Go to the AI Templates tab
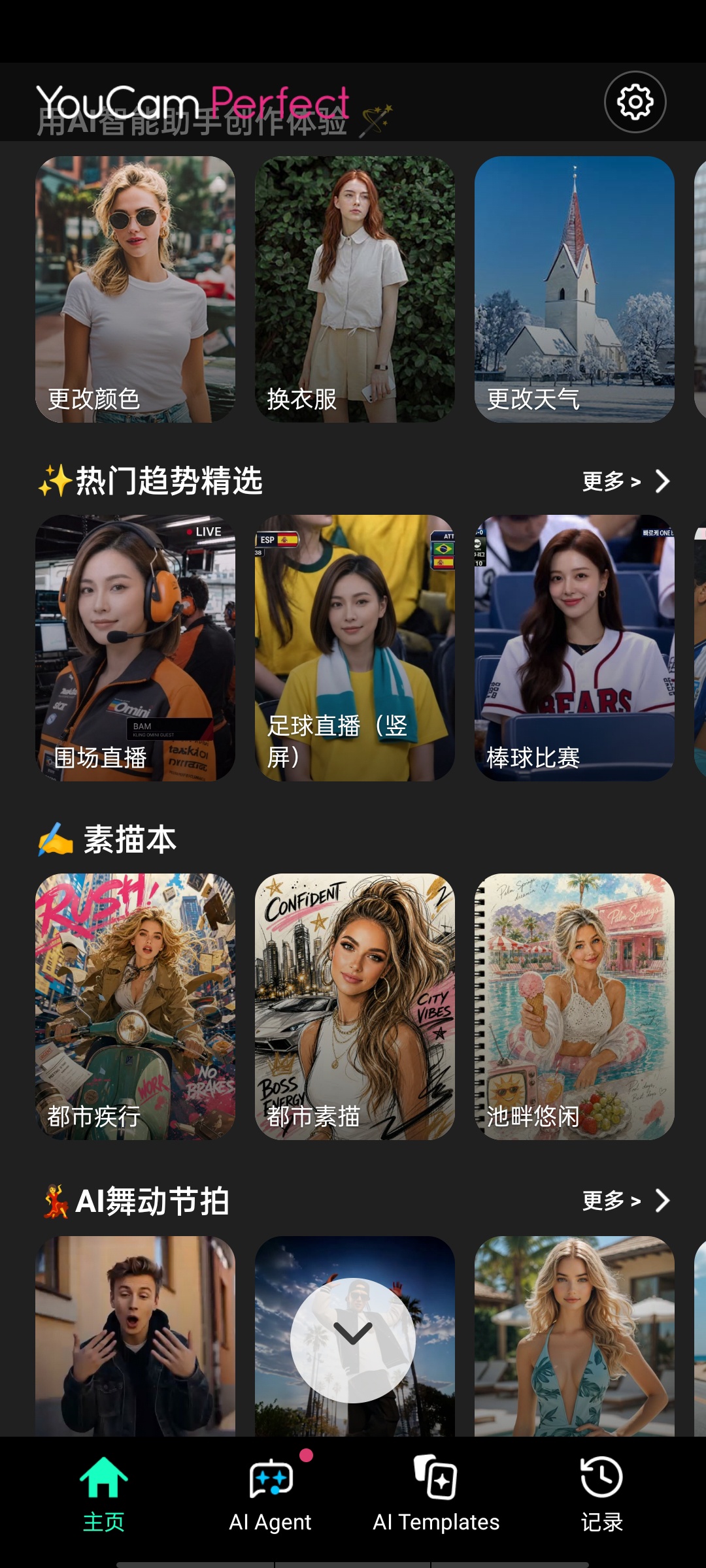This screenshot has width=706, height=1568. click(x=436, y=1494)
